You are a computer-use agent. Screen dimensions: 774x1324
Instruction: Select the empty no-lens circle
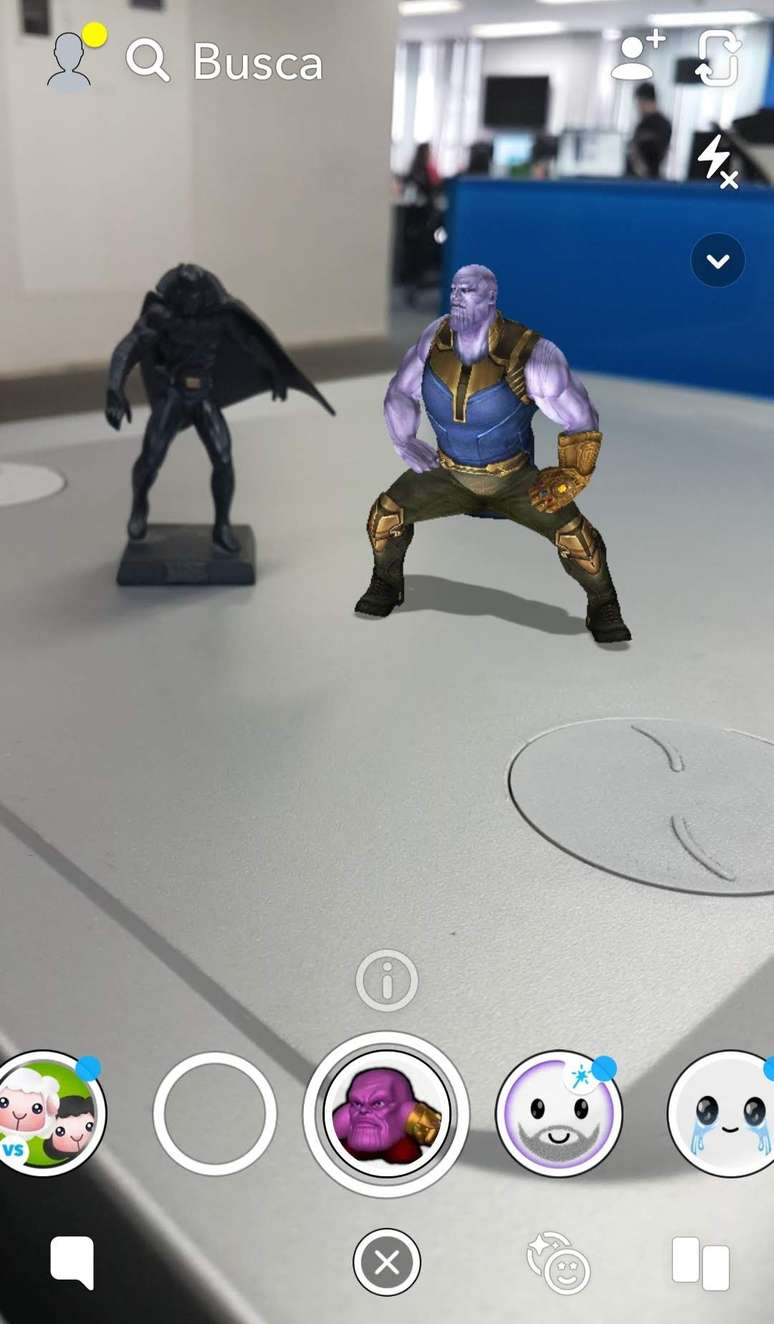click(x=215, y=1113)
